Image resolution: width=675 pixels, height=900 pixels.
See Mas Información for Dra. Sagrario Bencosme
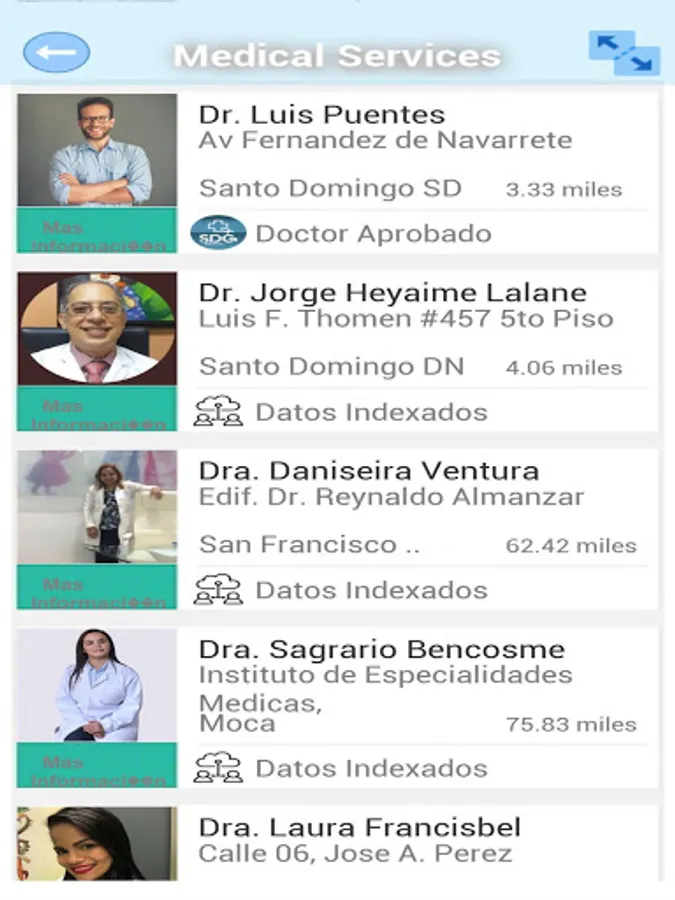(x=97, y=766)
